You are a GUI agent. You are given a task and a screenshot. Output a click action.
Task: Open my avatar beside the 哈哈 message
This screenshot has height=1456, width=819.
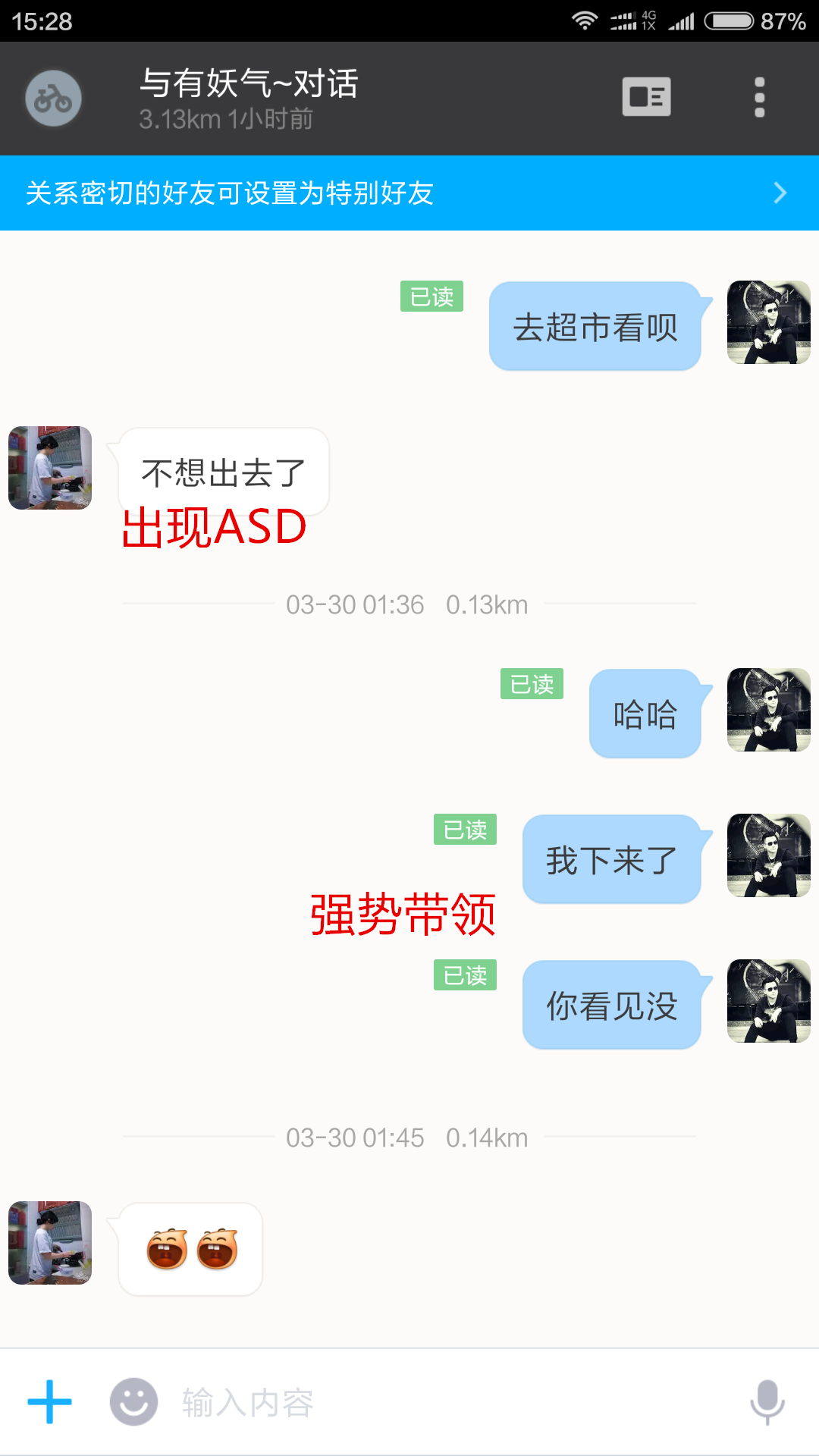(768, 710)
